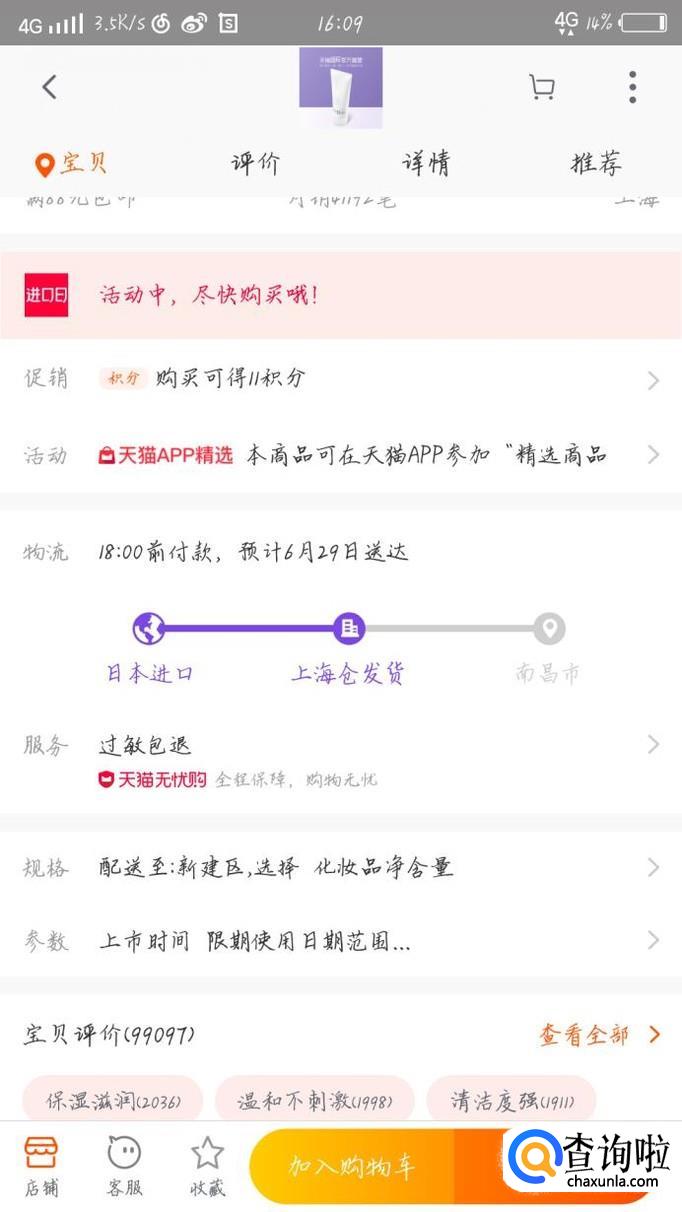The width and height of the screenshot is (682, 1212).
Task: Open the 规格 specification selection row
Action: (340, 867)
